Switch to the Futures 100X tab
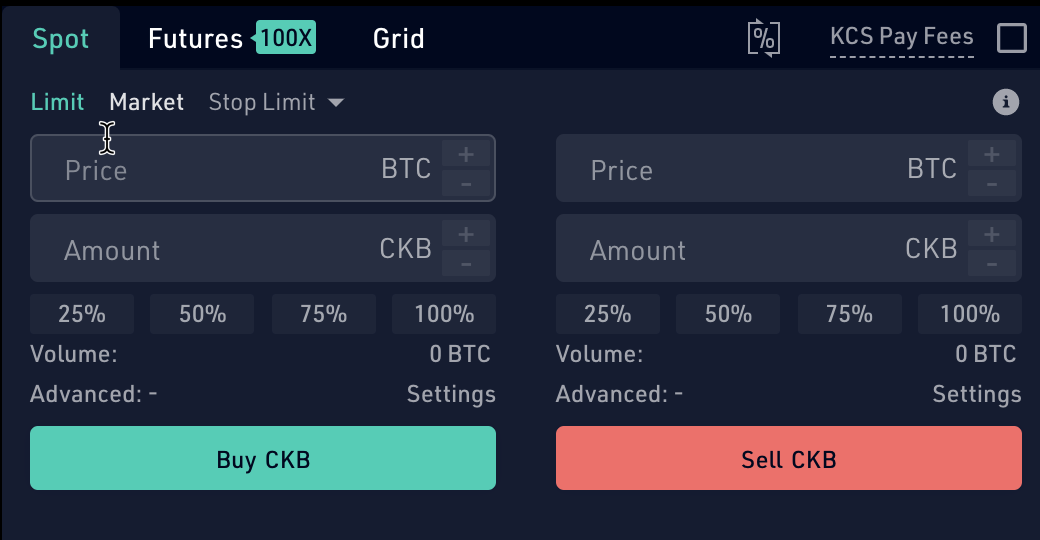1040x540 pixels. [231, 38]
